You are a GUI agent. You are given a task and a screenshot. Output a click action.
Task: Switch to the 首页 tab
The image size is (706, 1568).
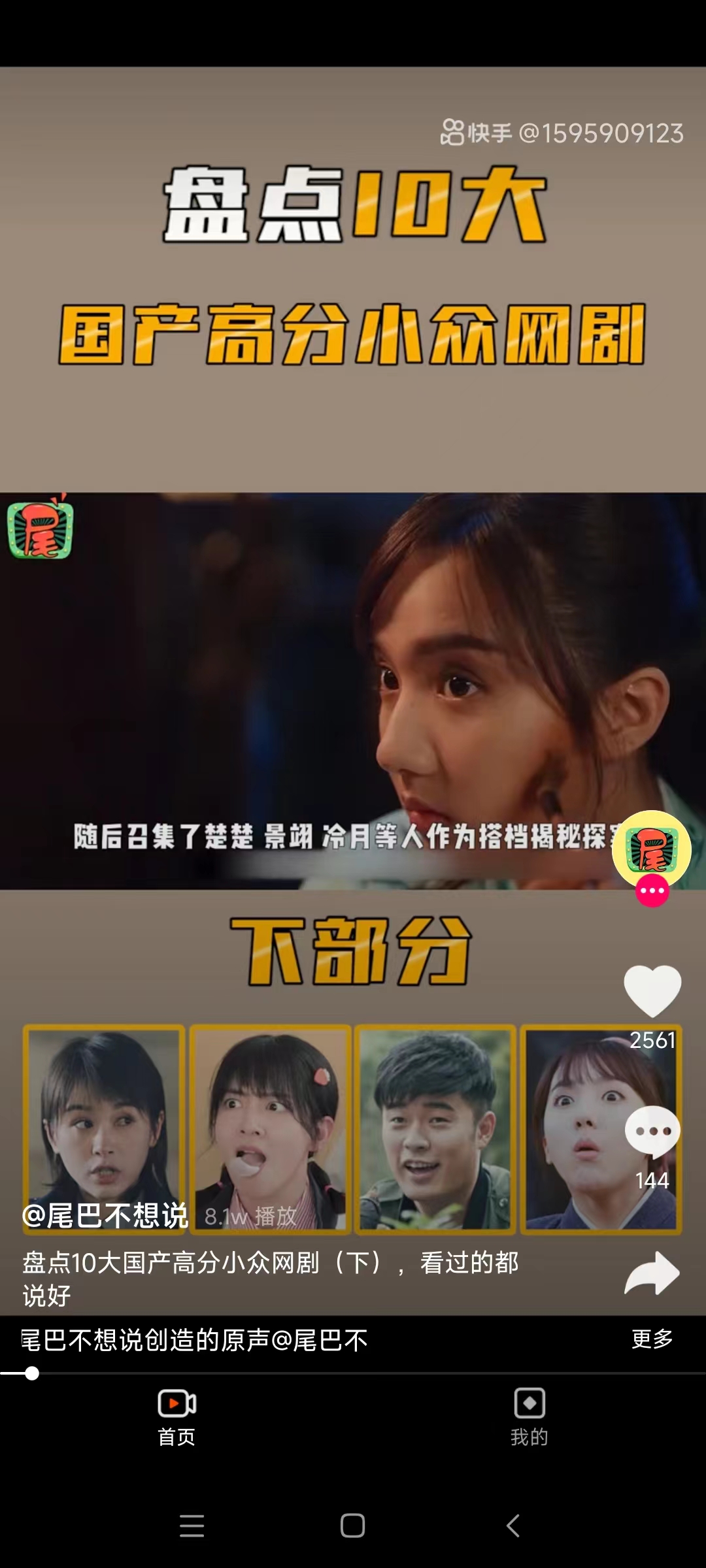point(176,1416)
